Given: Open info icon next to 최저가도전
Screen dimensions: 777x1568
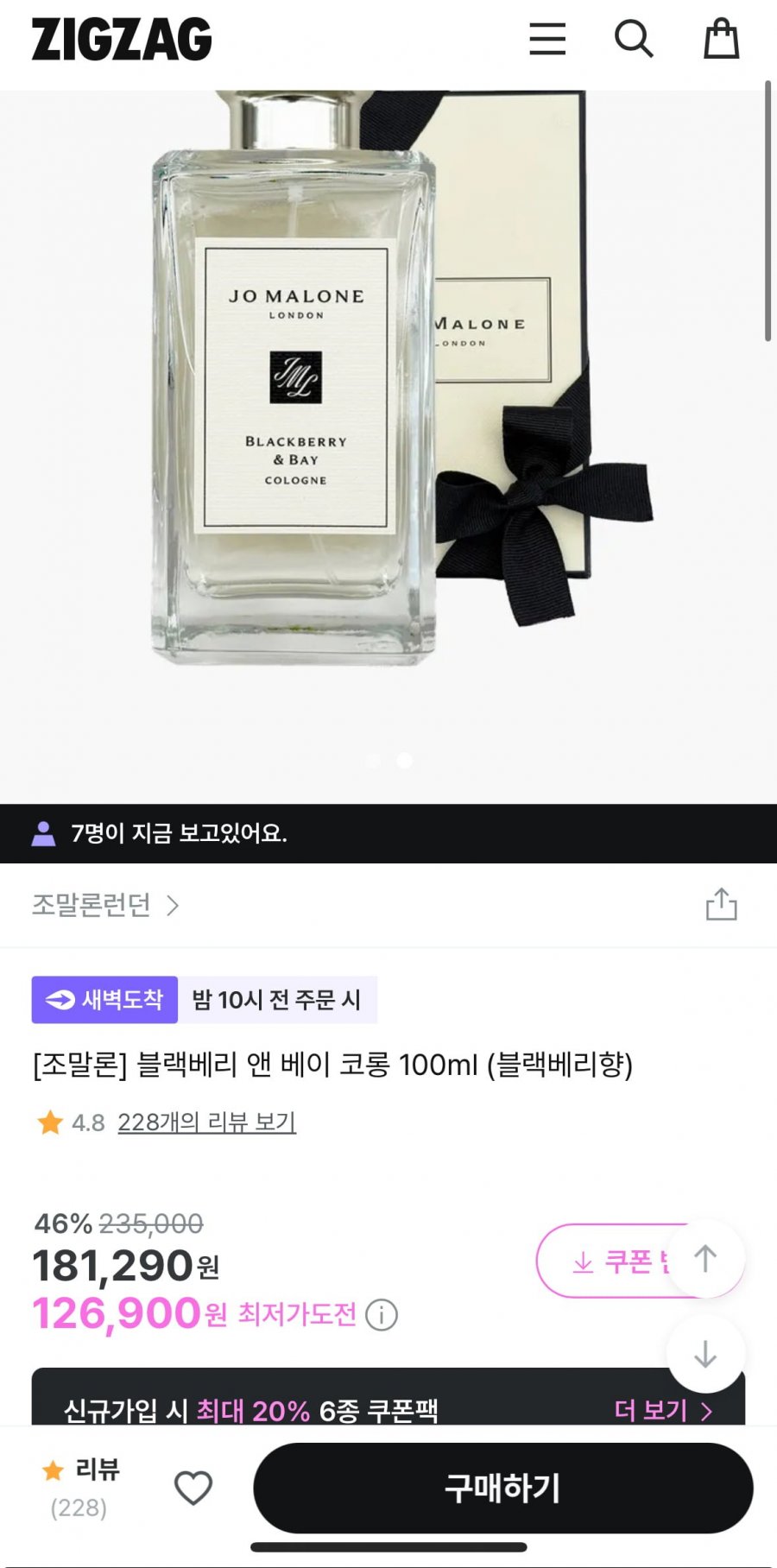Looking at the screenshot, I should point(382,1315).
